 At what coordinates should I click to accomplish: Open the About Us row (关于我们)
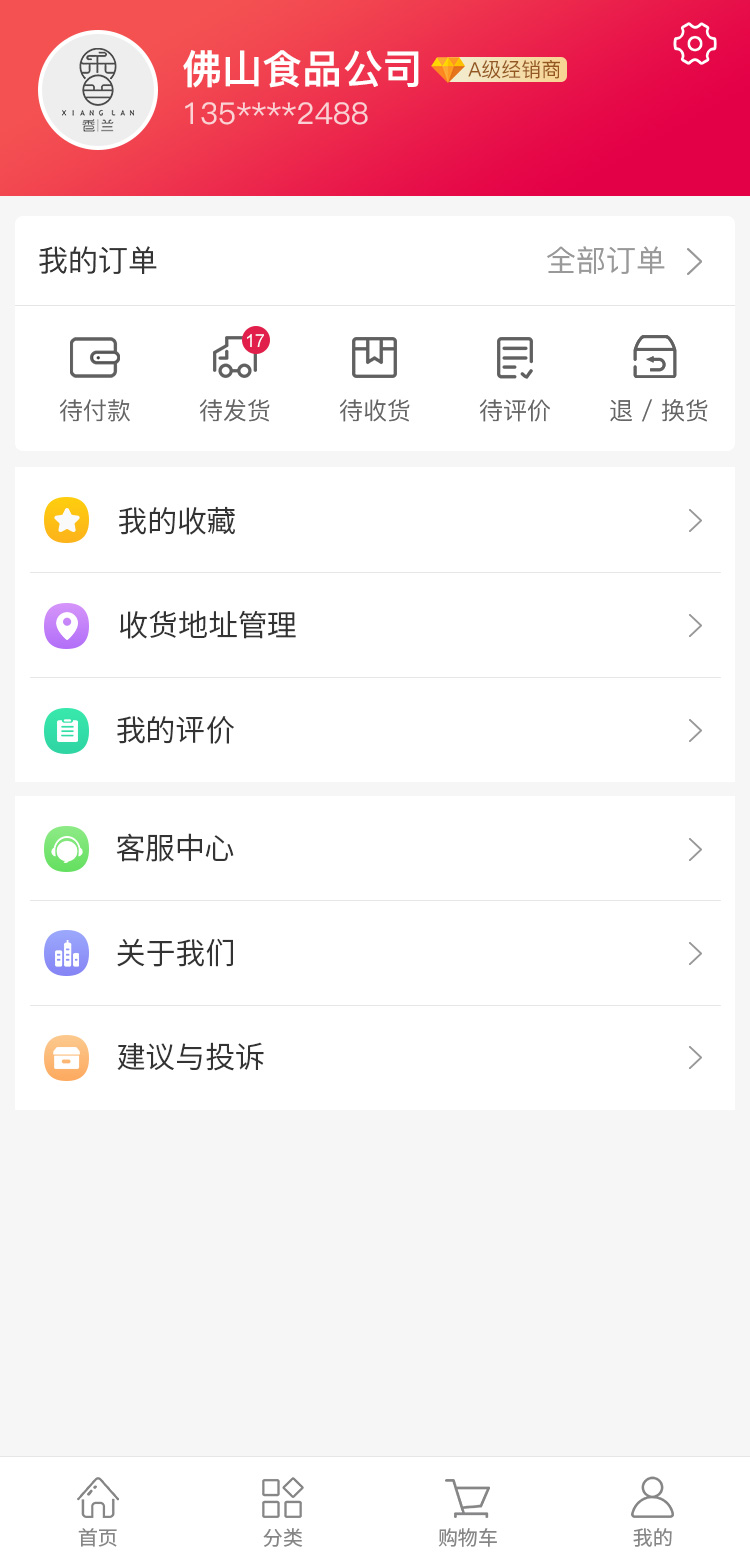(x=375, y=954)
